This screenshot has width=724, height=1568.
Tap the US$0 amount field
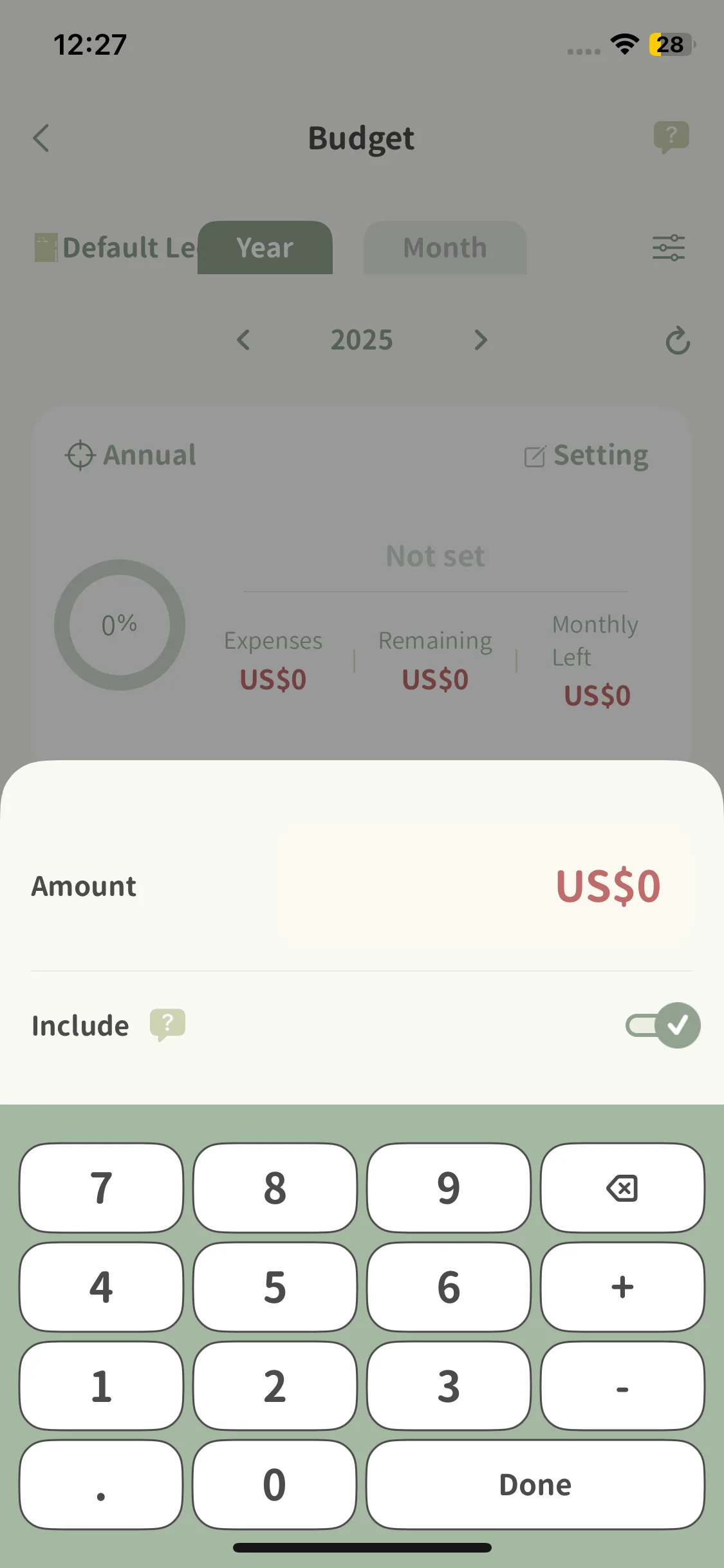click(487, 886)
